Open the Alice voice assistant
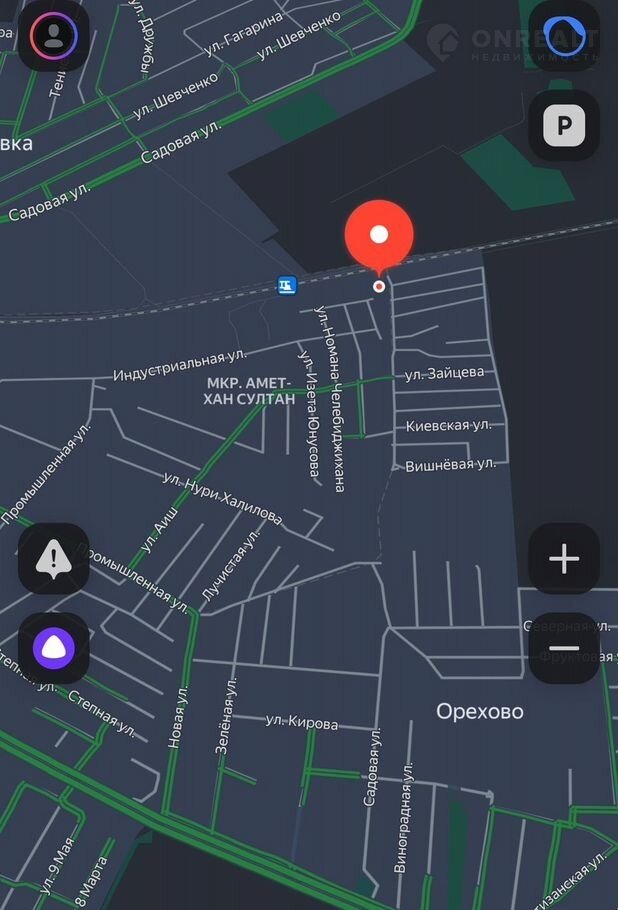618x910 pixels. tap(53, 647)
